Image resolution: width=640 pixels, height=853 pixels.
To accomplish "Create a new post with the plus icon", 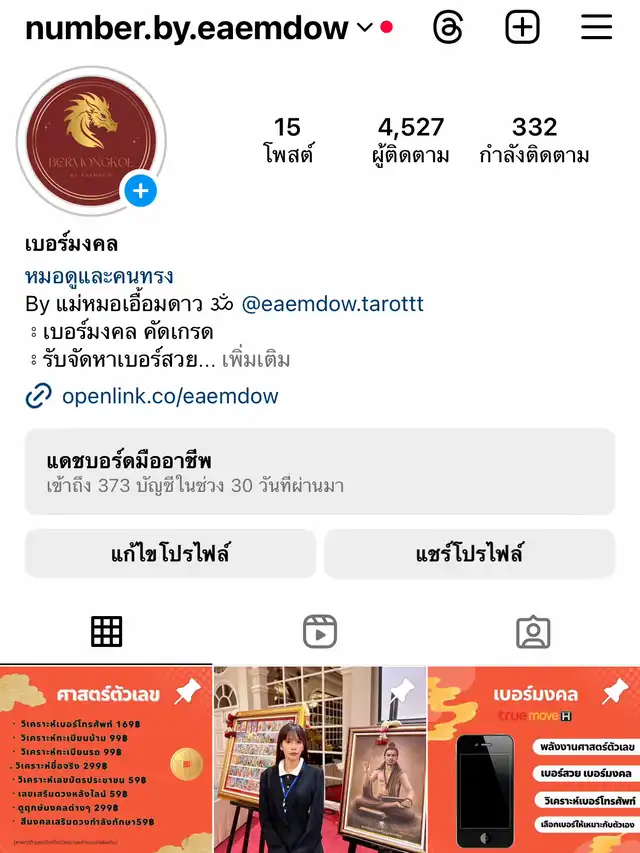I will pos(522,27).
